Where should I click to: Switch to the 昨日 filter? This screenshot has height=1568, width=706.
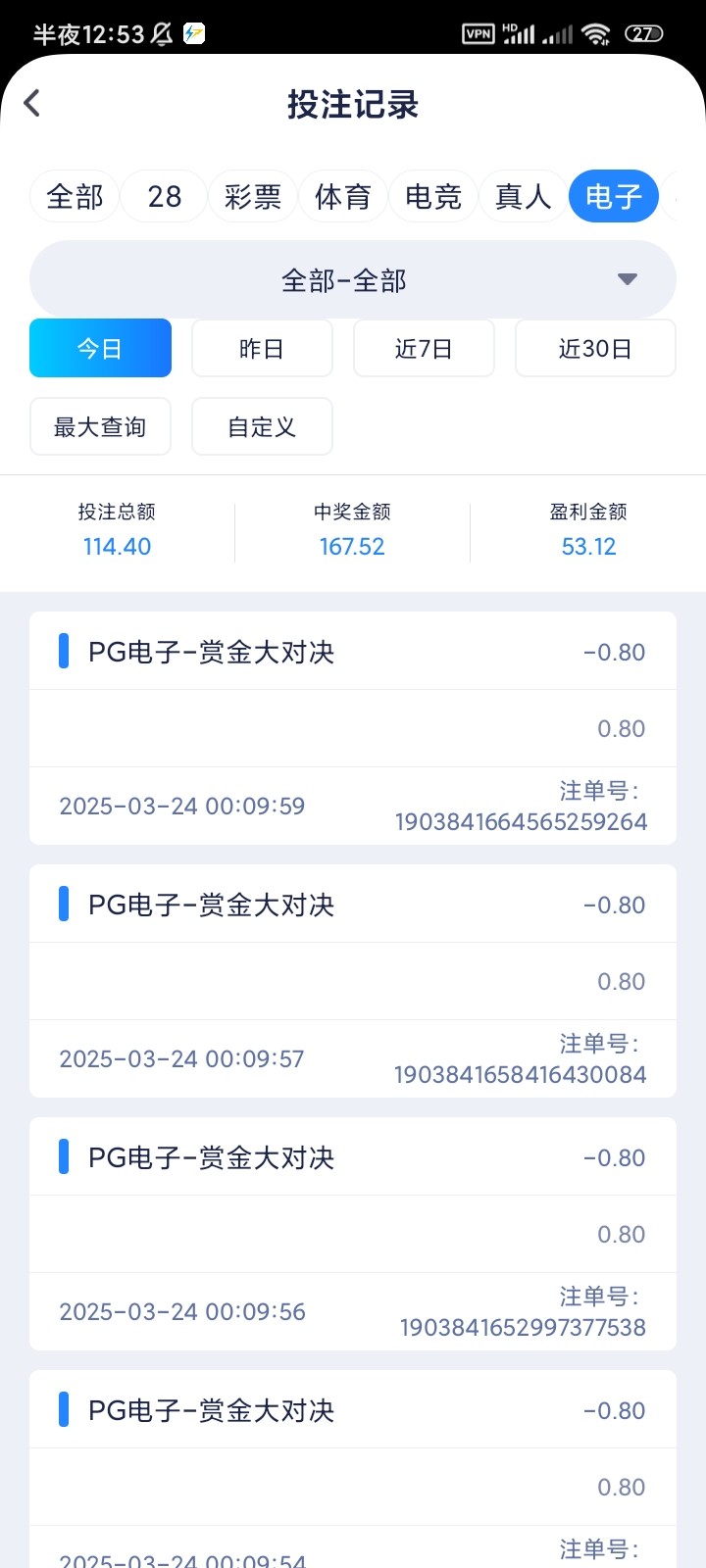point(262,348)
